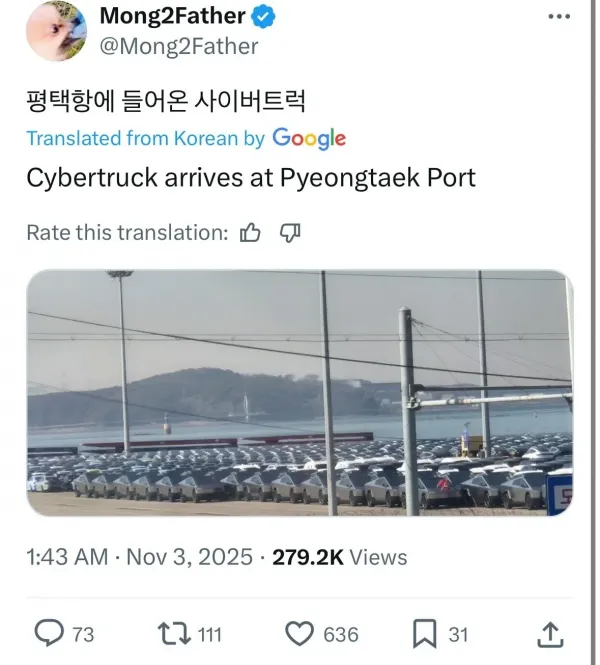This screenshot has height=665, width=600.
Task: Open the Mong2Father profile via display name
Action: [x=174, y=16]
